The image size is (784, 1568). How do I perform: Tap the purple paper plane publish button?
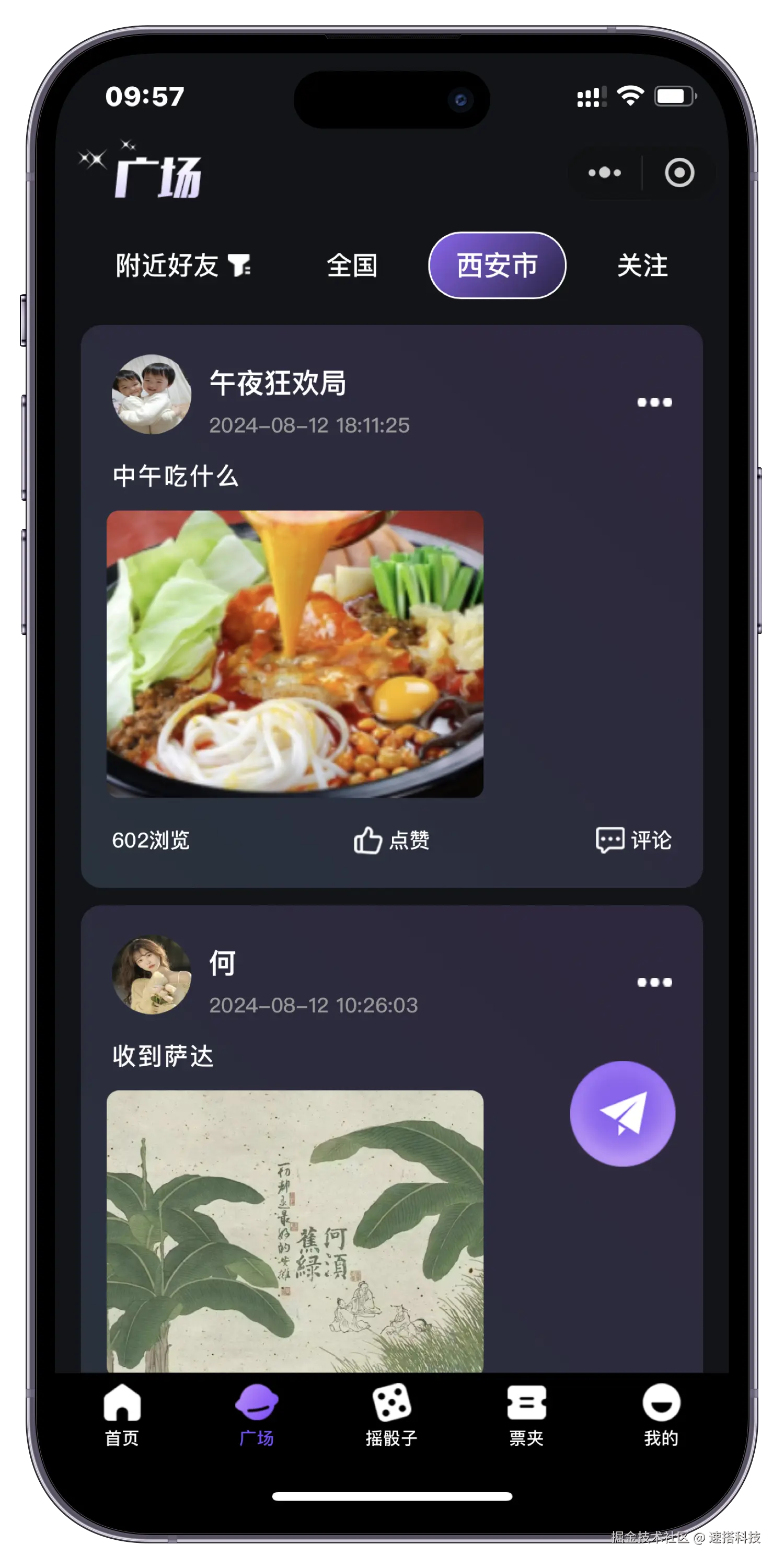(x=622, y=1113)
